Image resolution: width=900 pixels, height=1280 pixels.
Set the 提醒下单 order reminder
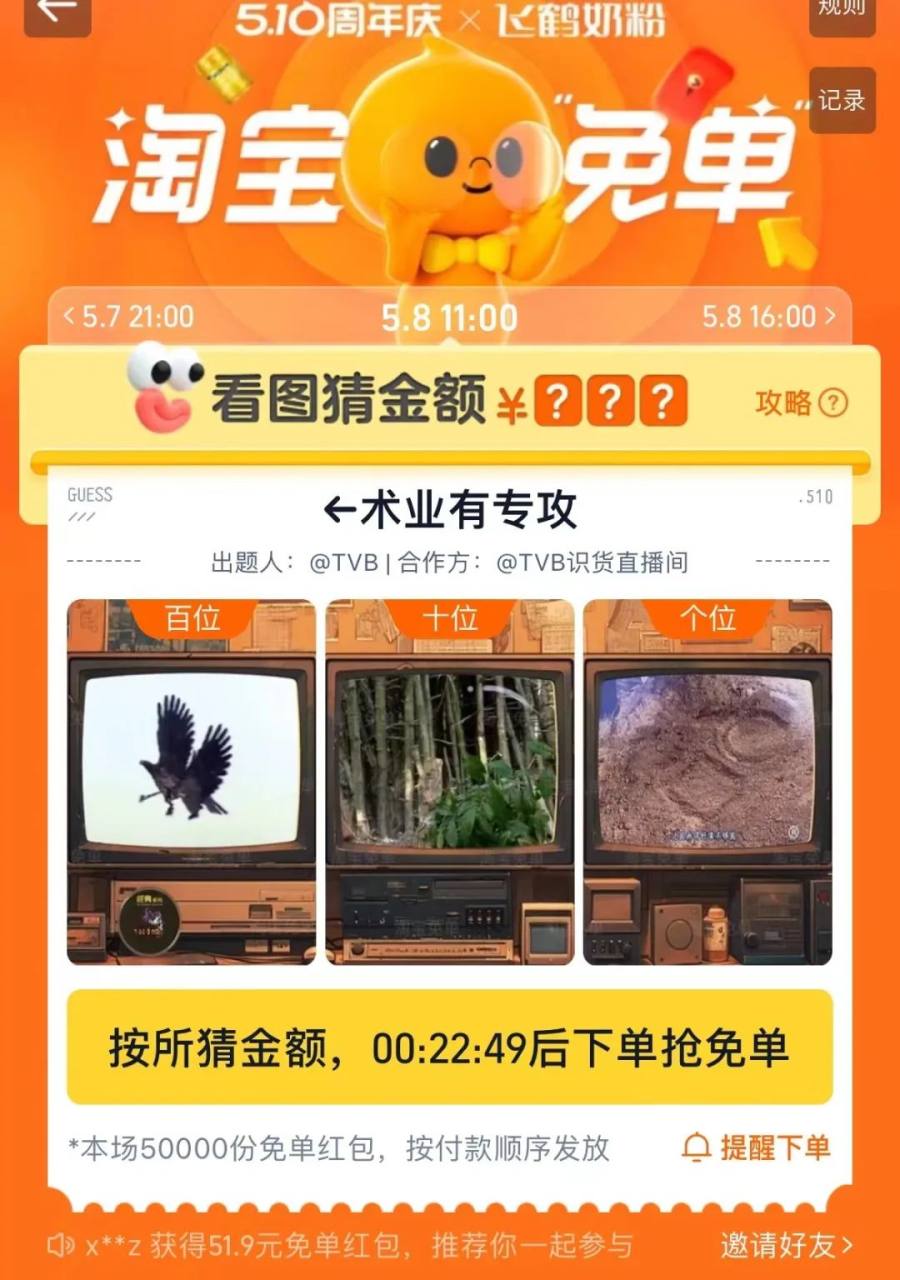(756, 1147)
